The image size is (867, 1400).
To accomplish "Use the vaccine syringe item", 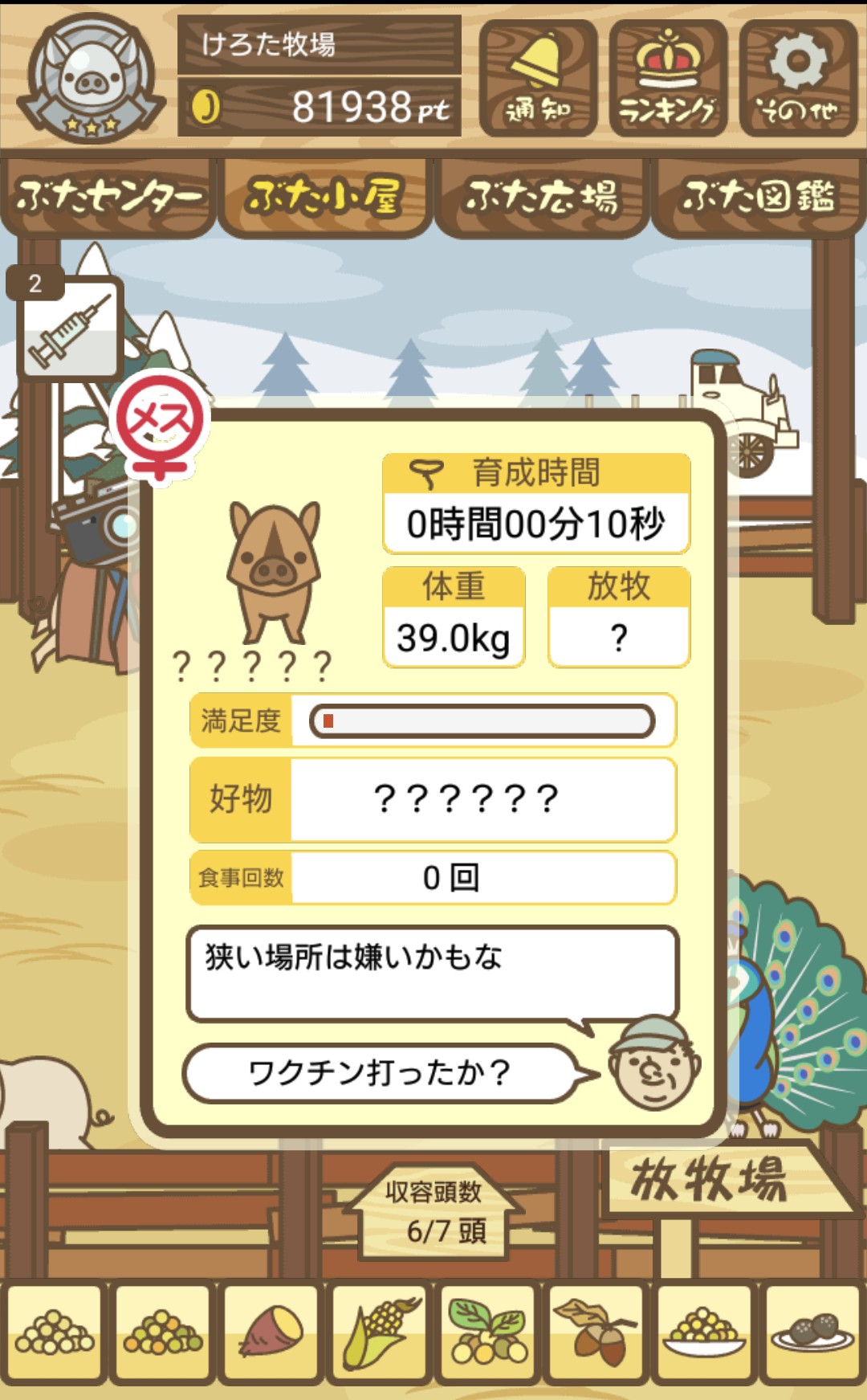I will tap(70, 327).
